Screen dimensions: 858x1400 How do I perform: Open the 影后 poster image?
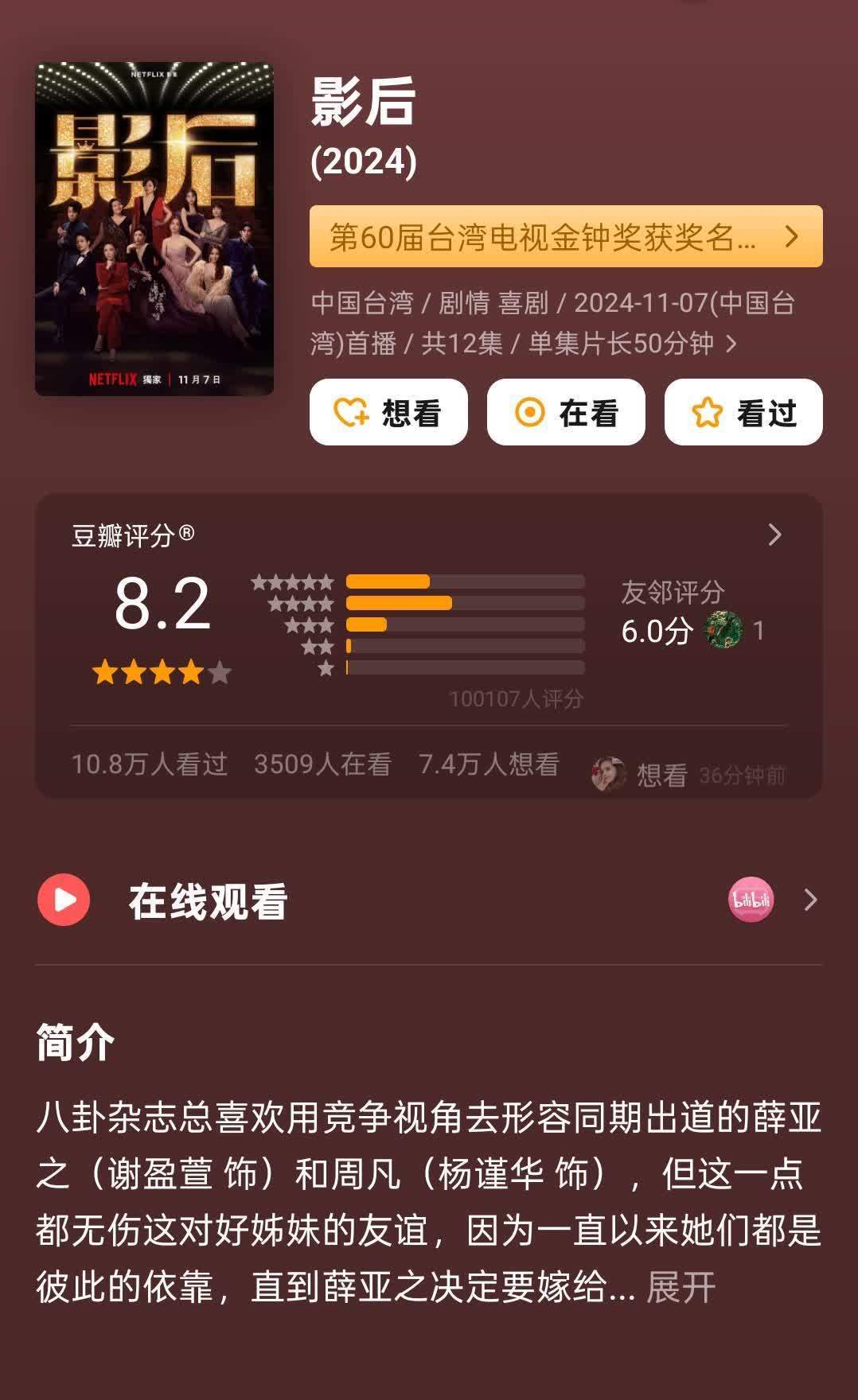(154, 229)
